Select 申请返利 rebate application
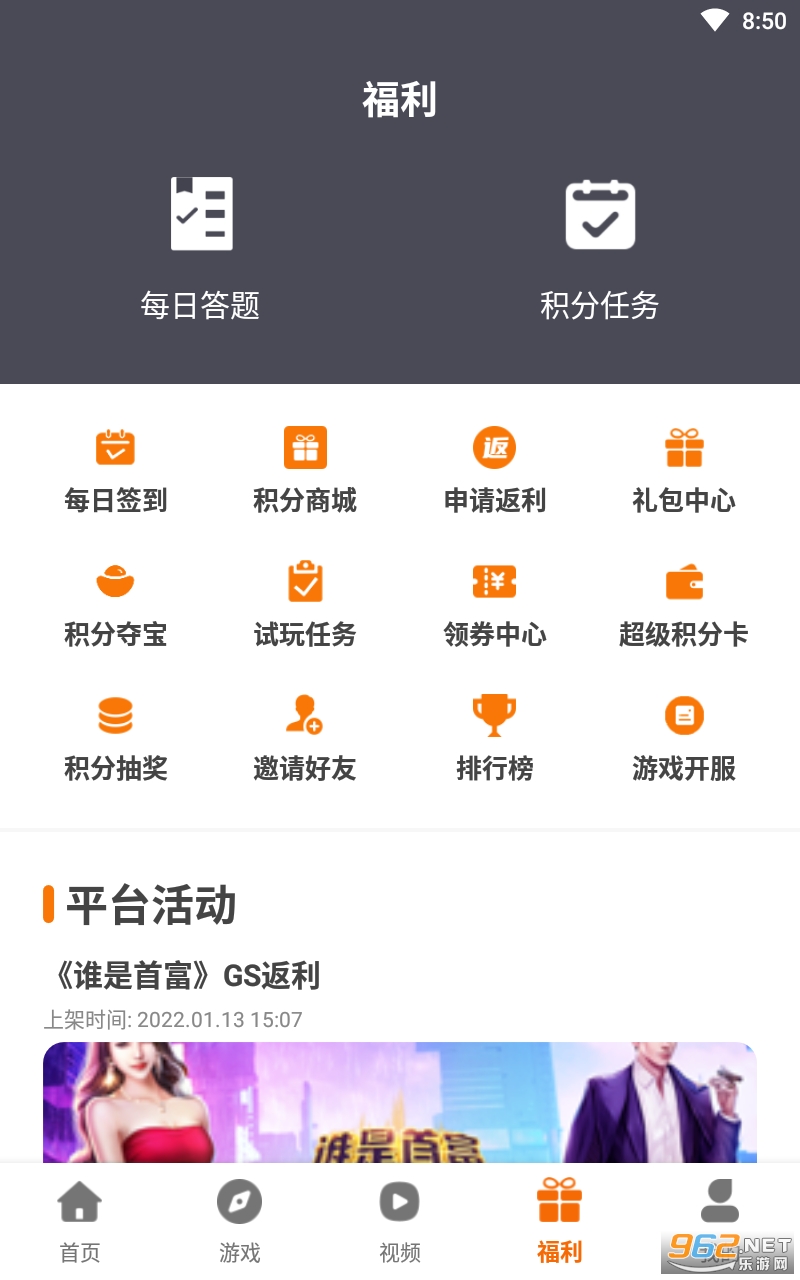800x1280 pixels. coord(495,470)
